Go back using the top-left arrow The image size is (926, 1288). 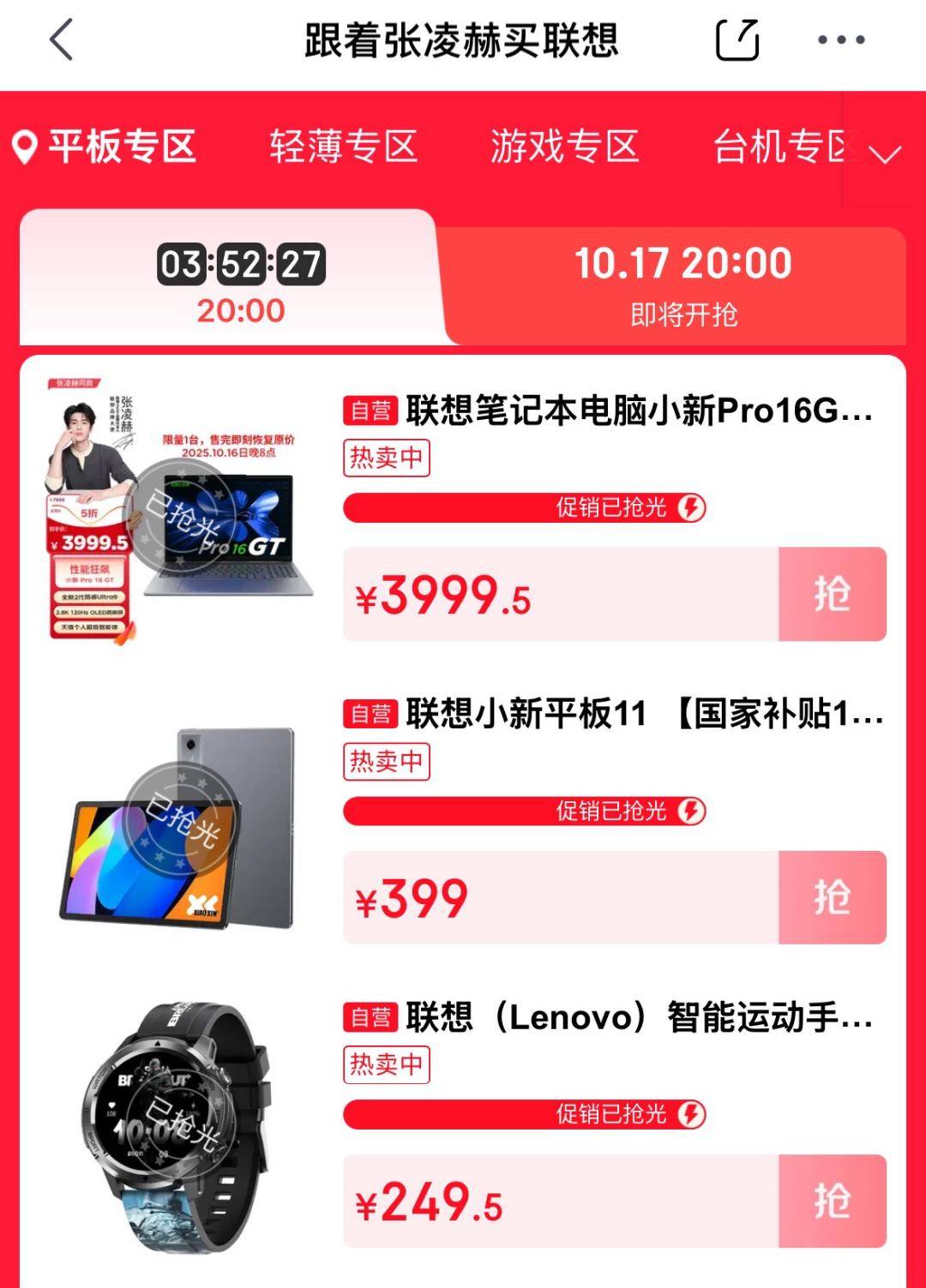(x=62, y=40)
